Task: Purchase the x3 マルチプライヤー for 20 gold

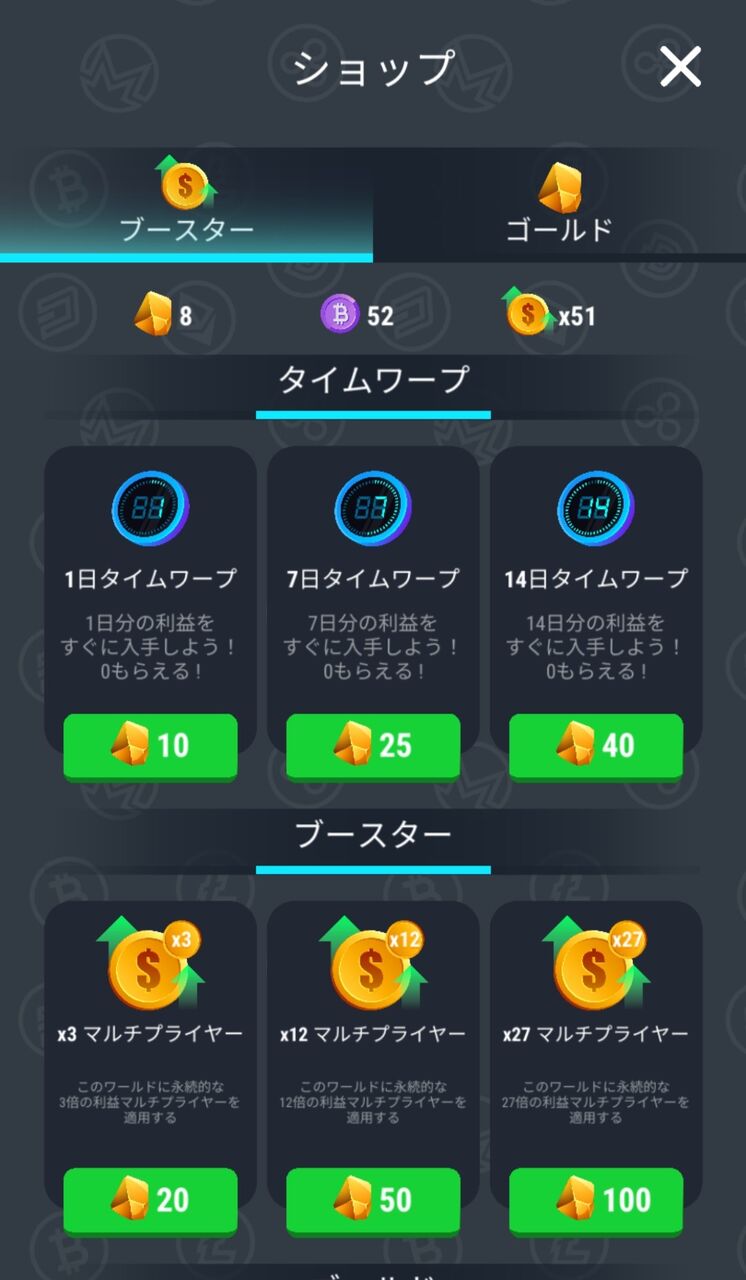Action: tap(149, 1201)
